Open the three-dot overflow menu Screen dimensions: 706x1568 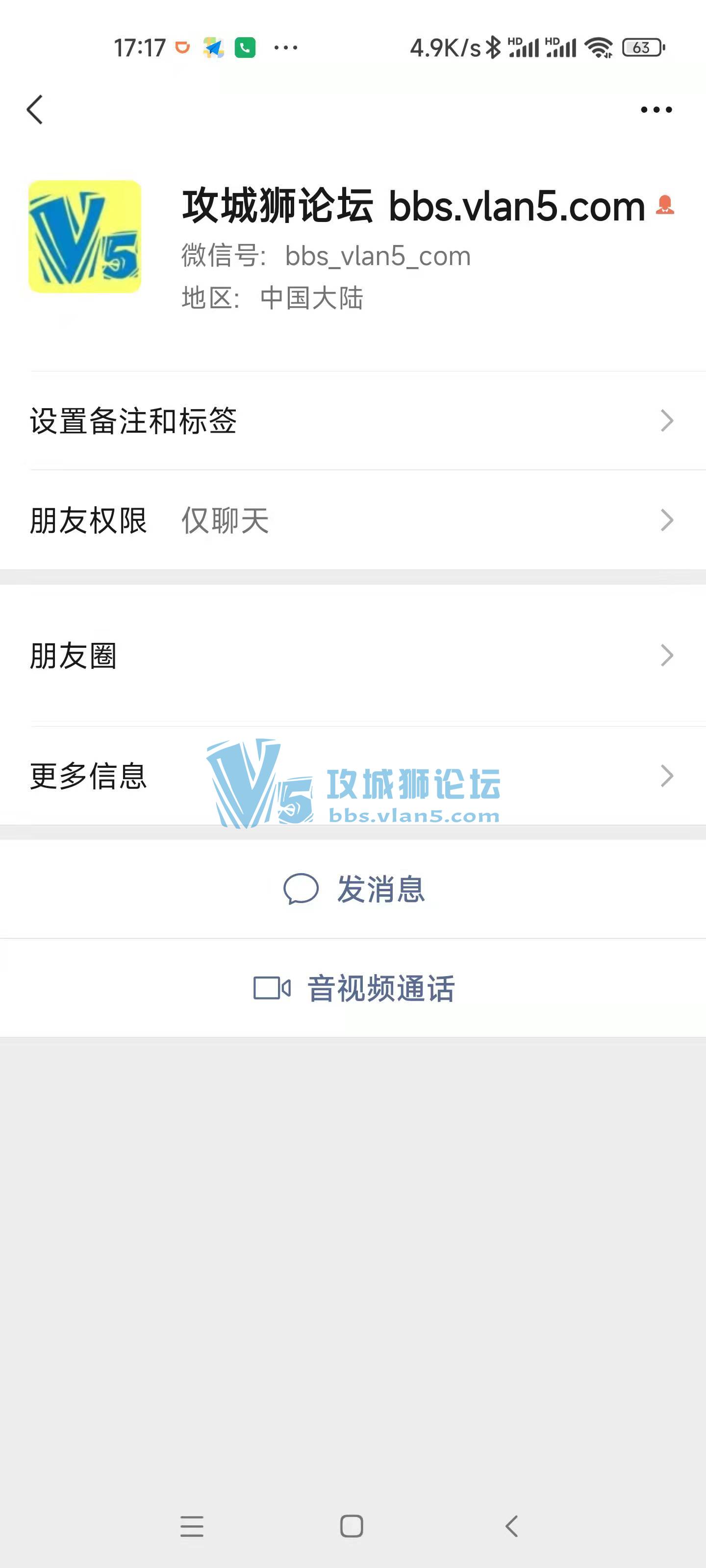click(656, 110)
